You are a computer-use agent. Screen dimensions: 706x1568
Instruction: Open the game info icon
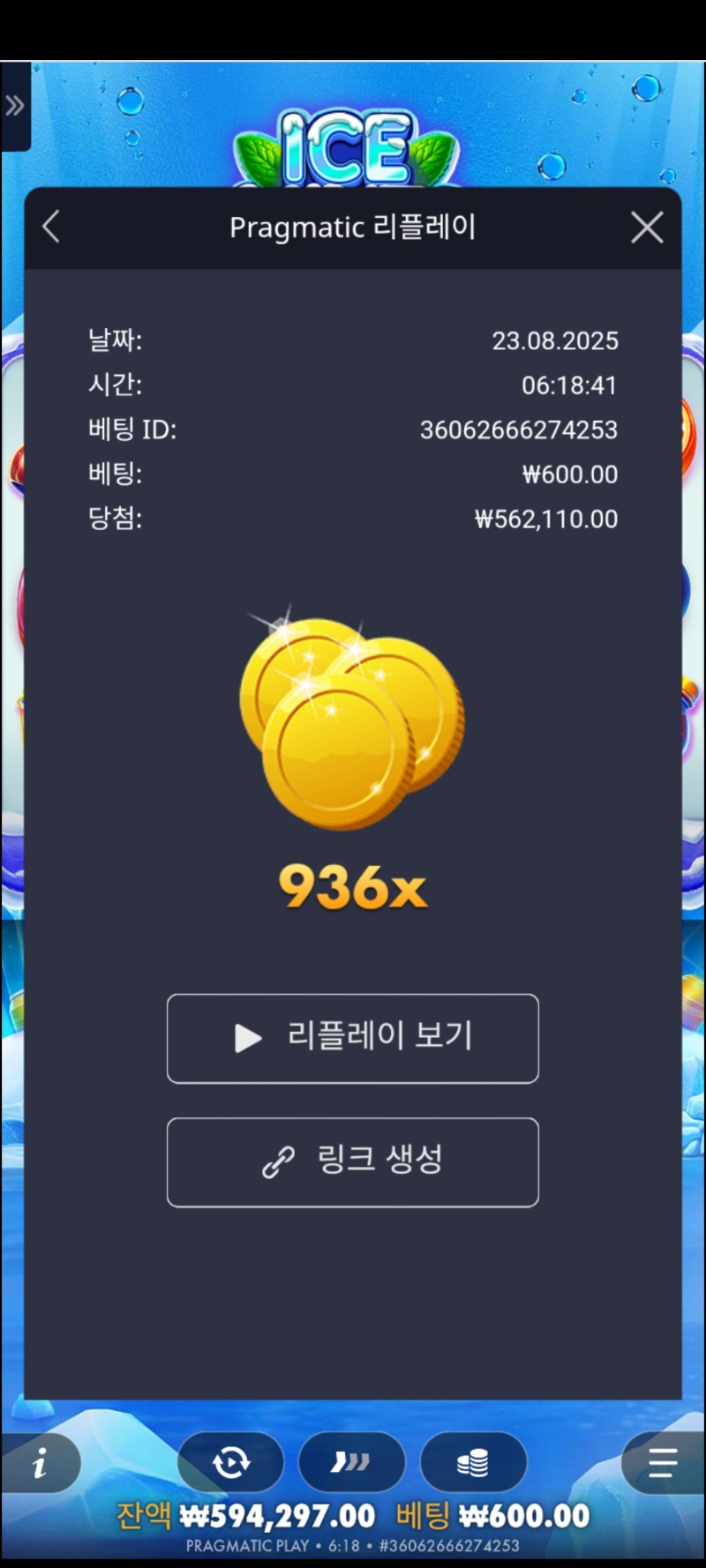tap(40, 1464)
